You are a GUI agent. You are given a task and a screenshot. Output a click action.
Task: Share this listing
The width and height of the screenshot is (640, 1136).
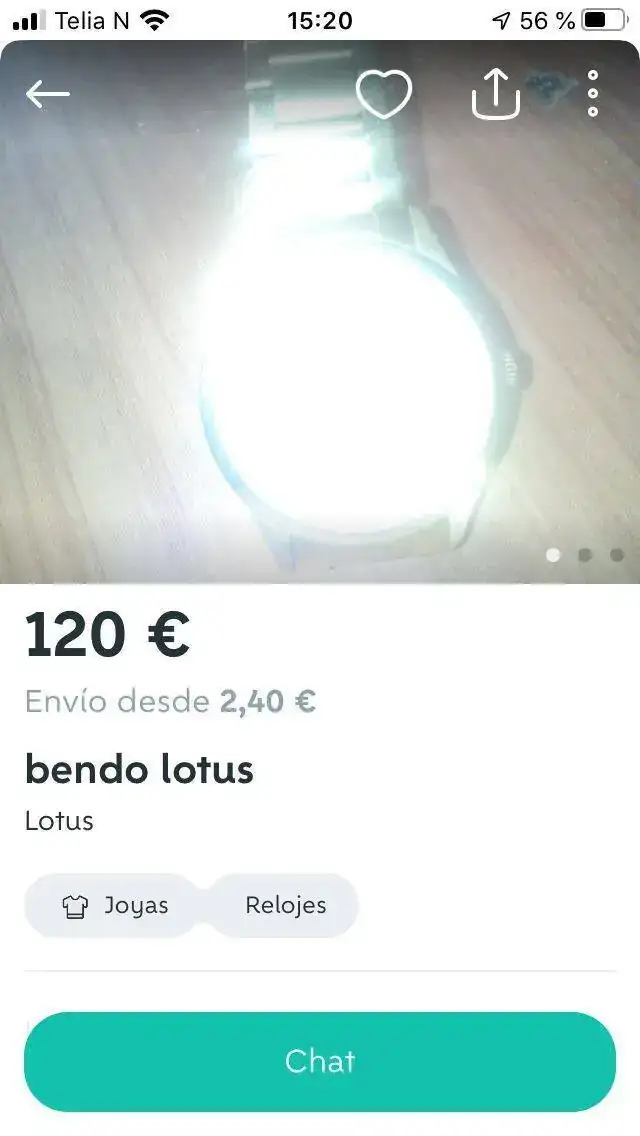(496, 95)
